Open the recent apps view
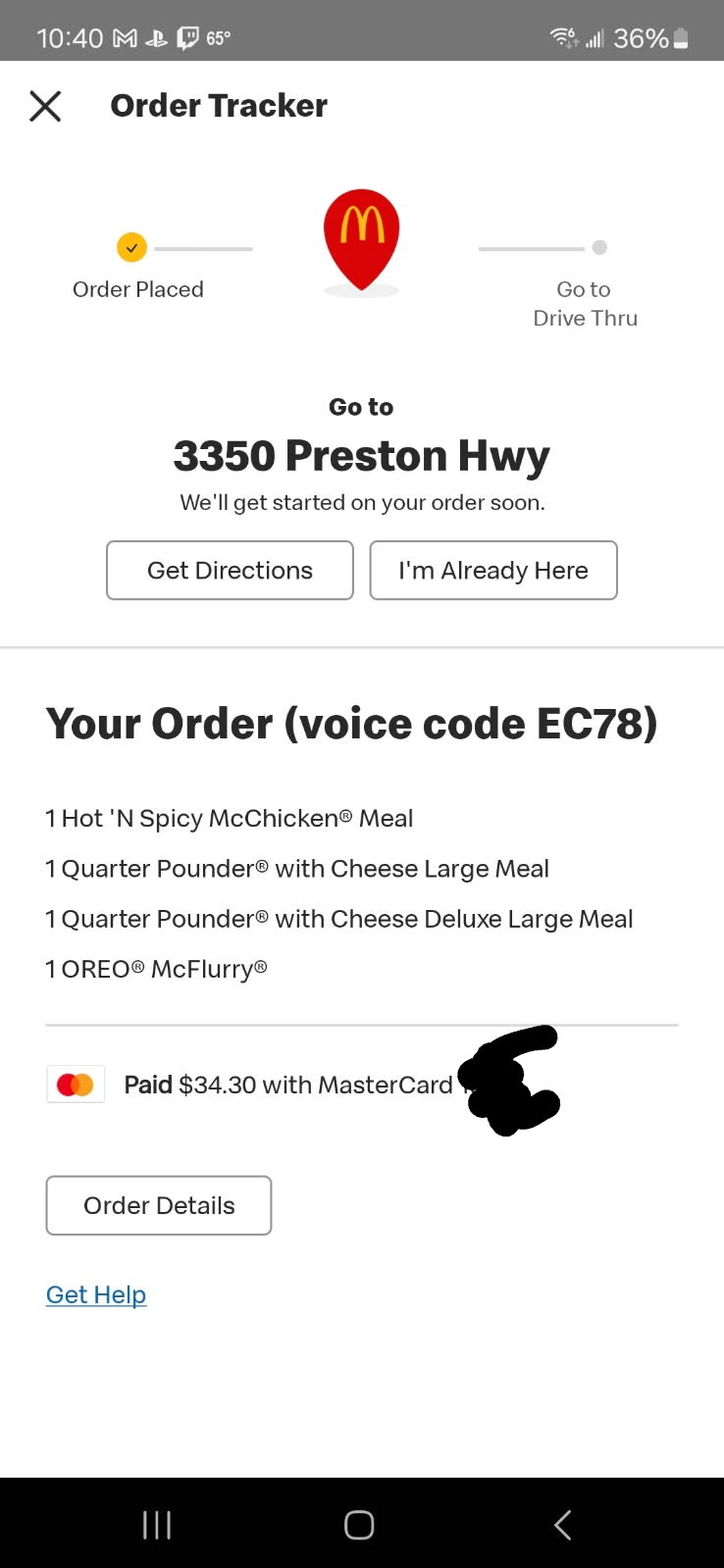724x1568 pixels. tap(157, 1525)
